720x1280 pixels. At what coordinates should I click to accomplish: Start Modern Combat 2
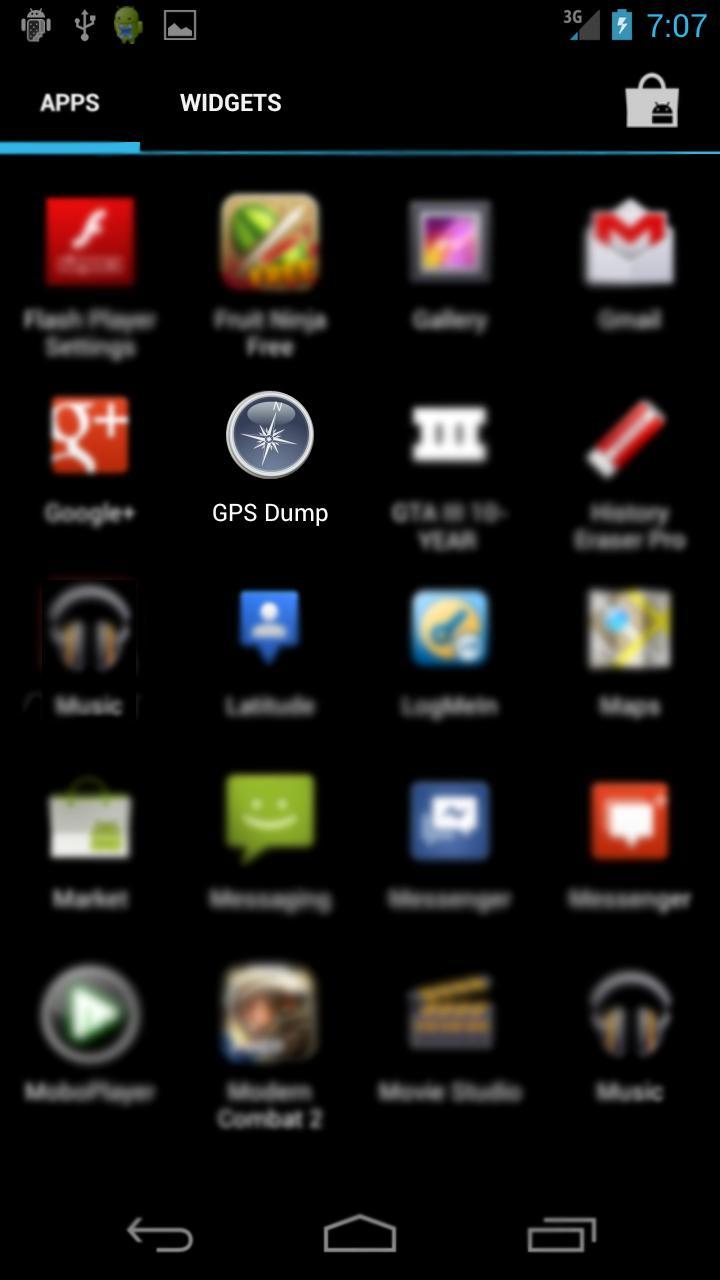pos(270,1014)
